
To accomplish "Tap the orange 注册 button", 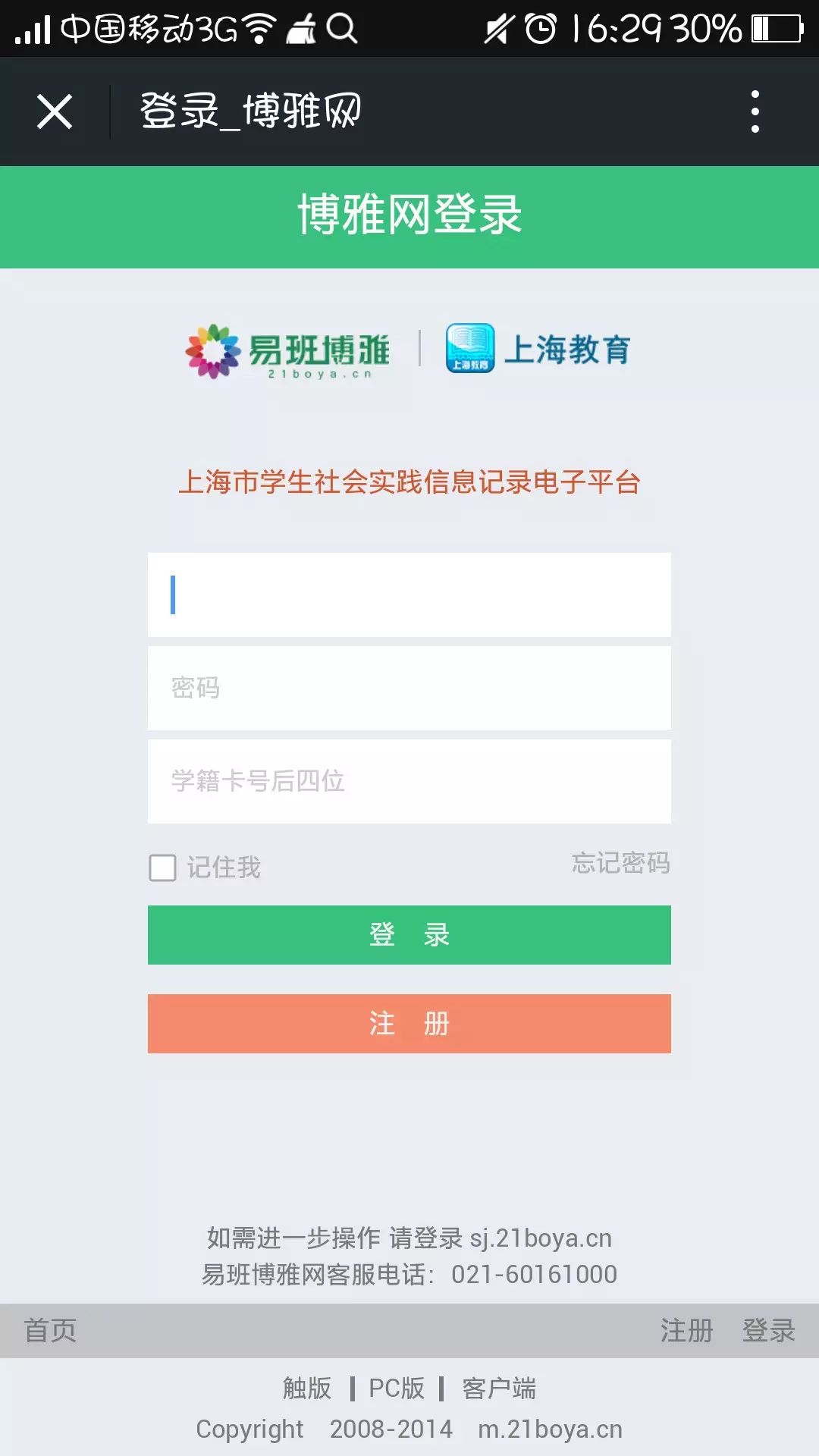I will [x=409, y=1024].
